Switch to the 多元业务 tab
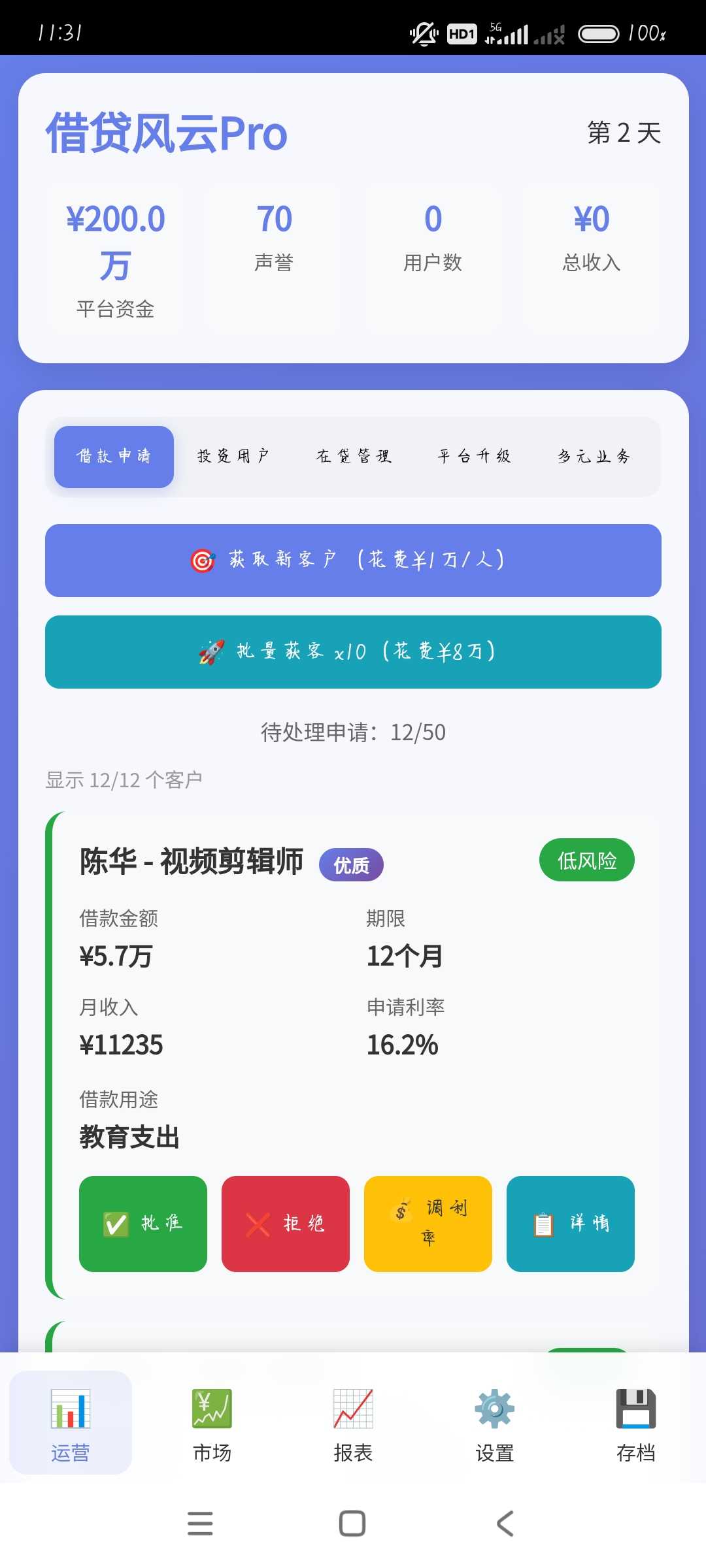This screenshot has width=706, height=1568. point(594,457)
